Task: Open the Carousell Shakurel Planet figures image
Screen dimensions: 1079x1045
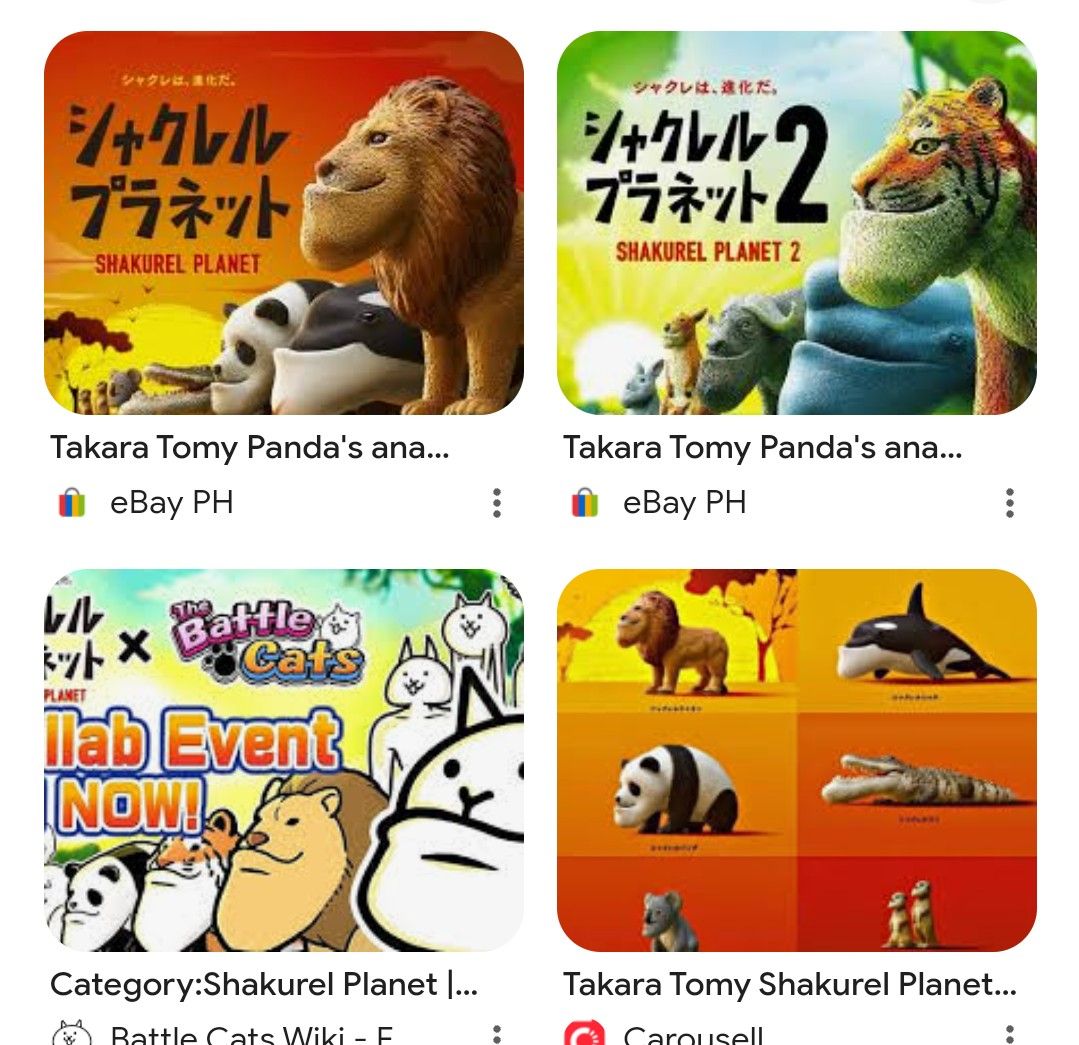Action: [x=796, y=760]
